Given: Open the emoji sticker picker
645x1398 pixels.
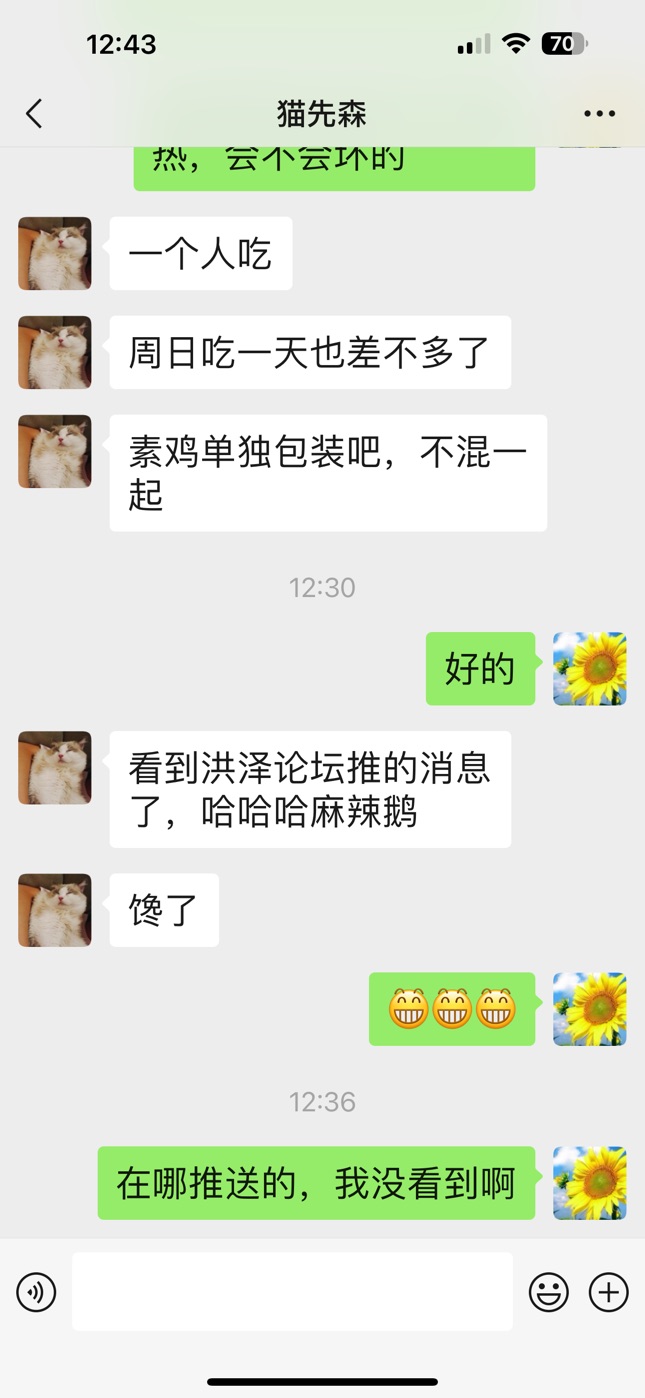Looking at the screenshot, I should click(549, 1292).
